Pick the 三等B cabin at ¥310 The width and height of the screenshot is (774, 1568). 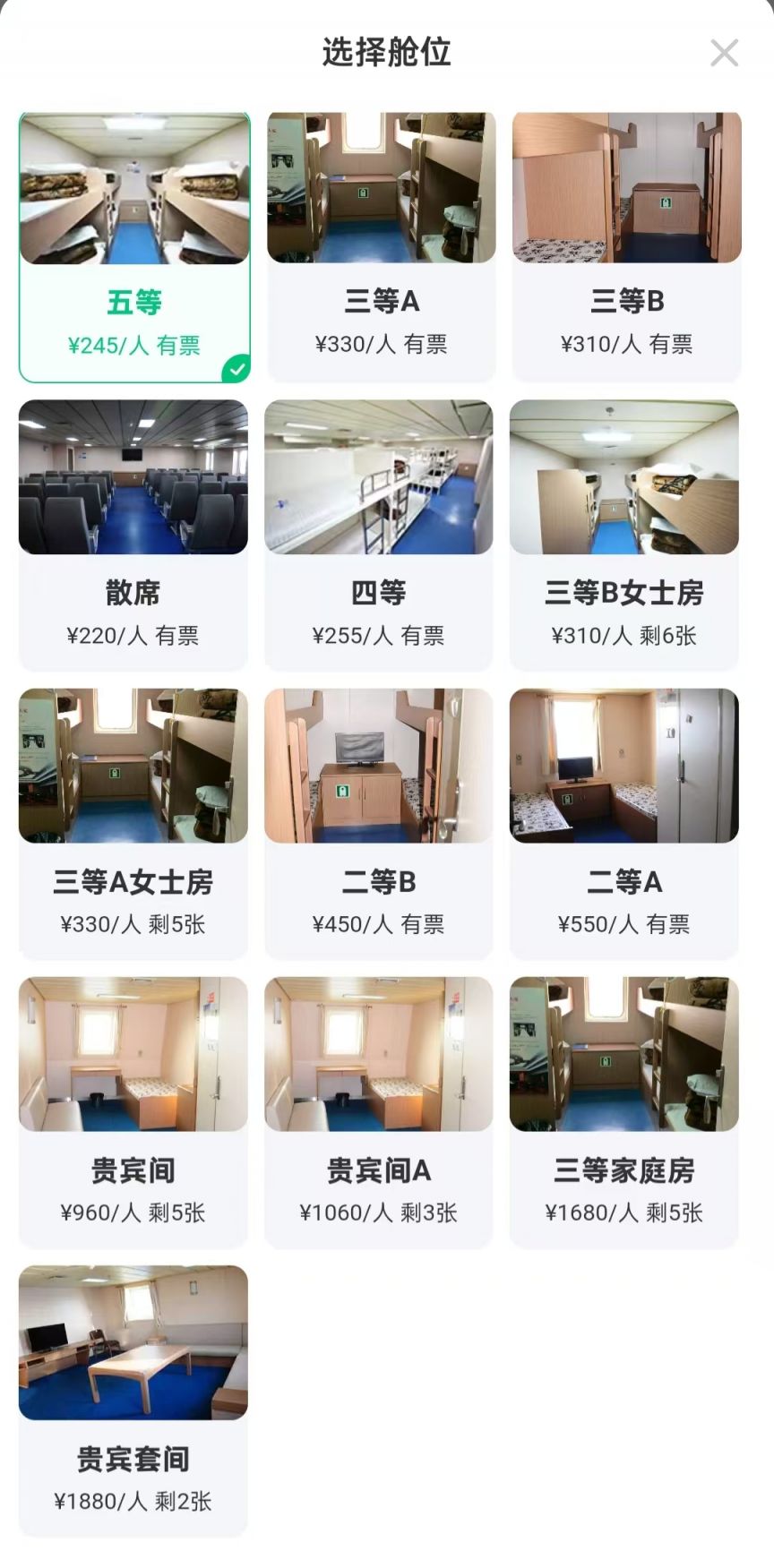point(626,247)
